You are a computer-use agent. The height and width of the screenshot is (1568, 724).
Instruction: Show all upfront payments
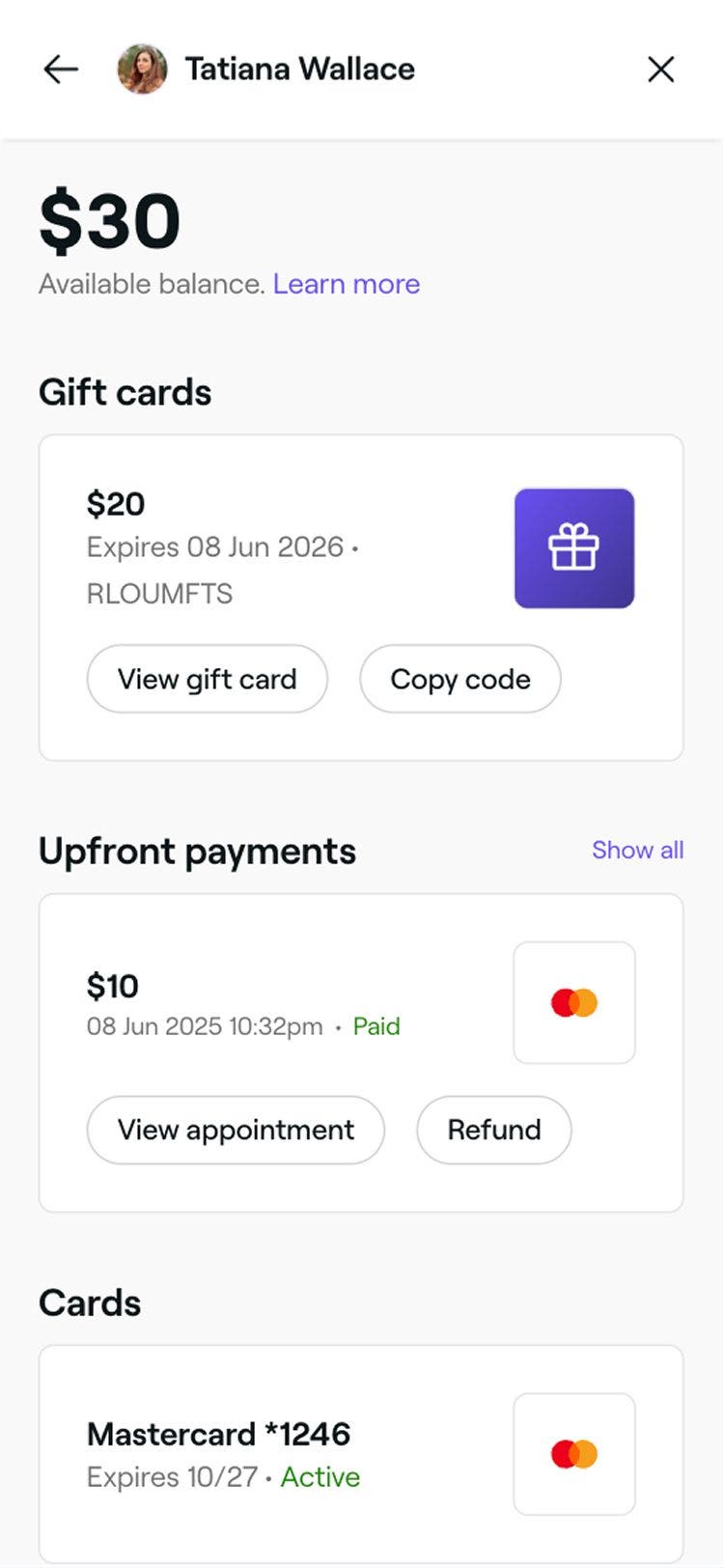(x=637, y=850)
